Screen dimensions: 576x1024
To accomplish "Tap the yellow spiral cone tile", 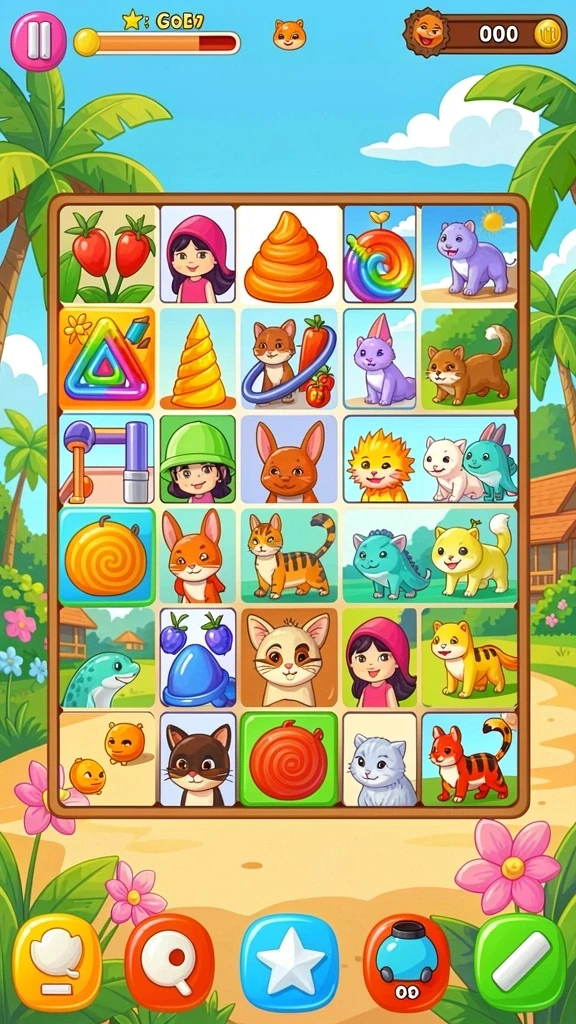I will (x=198, y=359).
